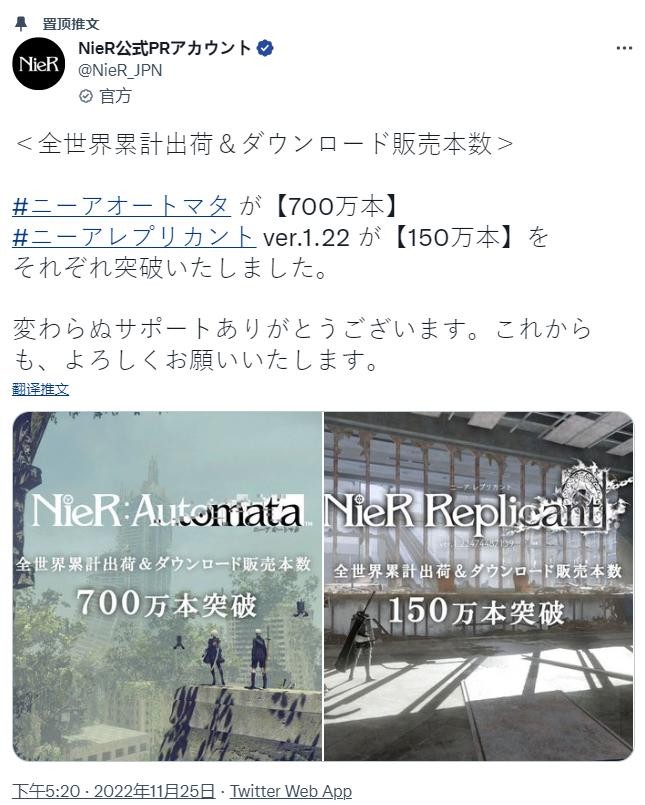Open NieR公式PRアカウント profile name

164,48
